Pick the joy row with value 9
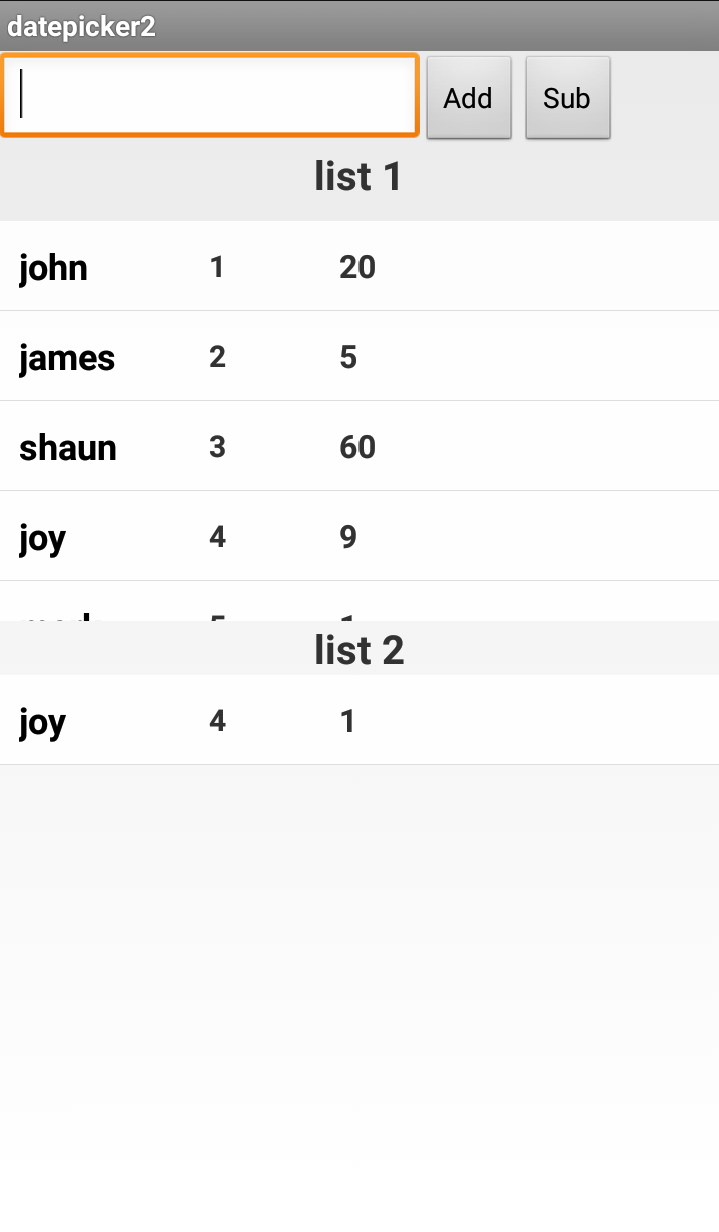The width and height of the screenshot is (719, 1232). tap(359, 537)
